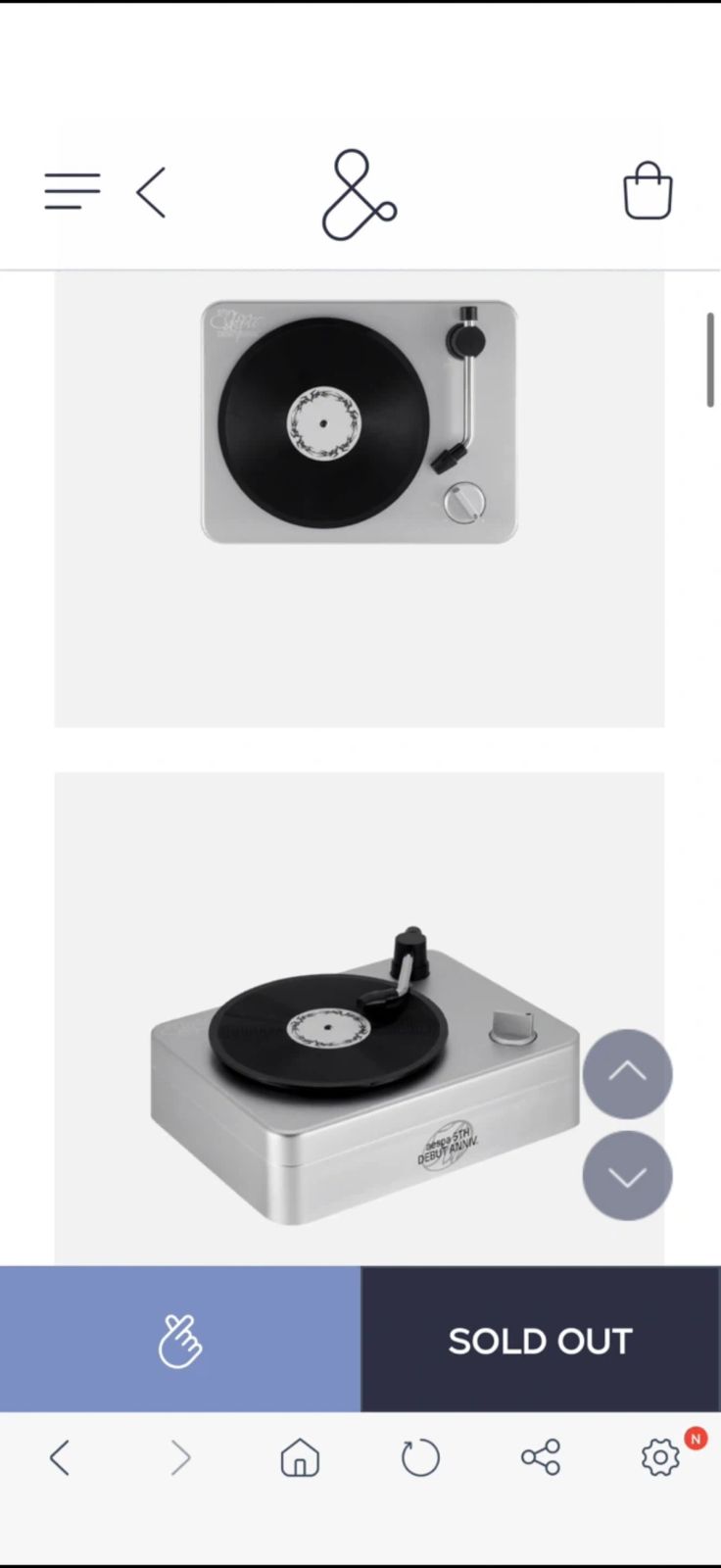The width and height of the screenshot is (721, 1568).
Task: Reload the page
Action: click(420, 1458)
